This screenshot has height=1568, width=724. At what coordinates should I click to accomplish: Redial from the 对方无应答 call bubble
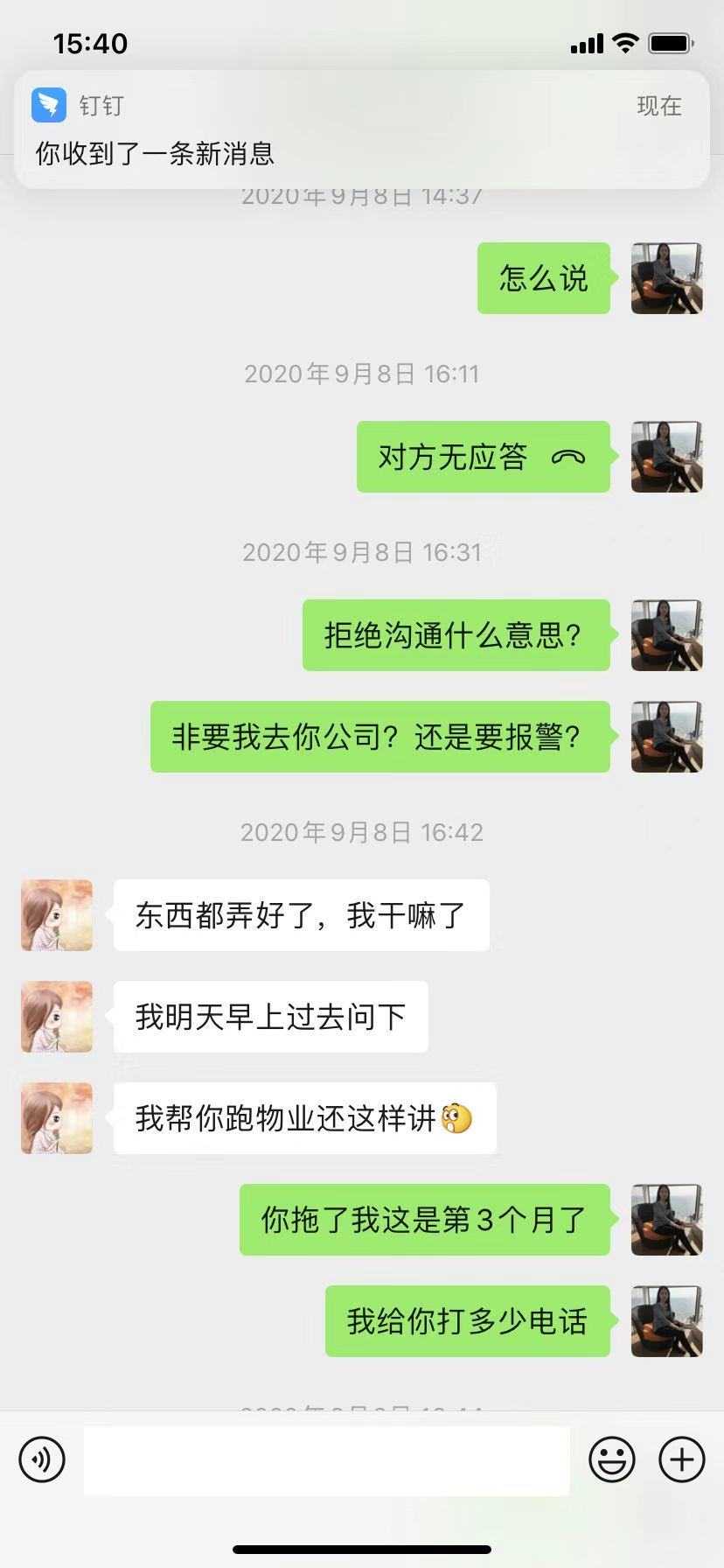pos(483,457)
